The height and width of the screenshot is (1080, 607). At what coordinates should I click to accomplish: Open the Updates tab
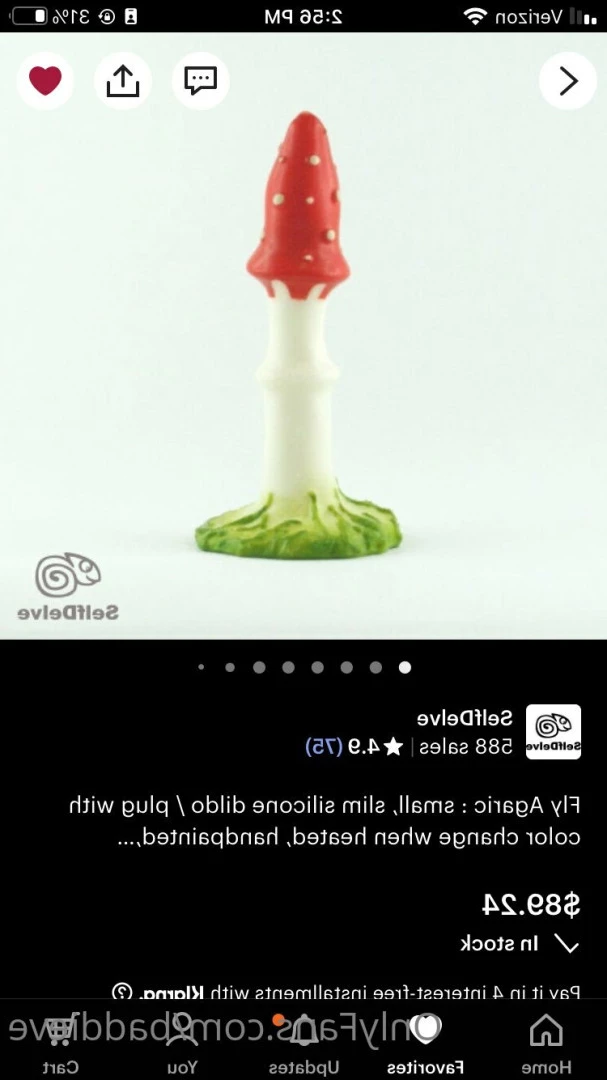[304, 1040]
